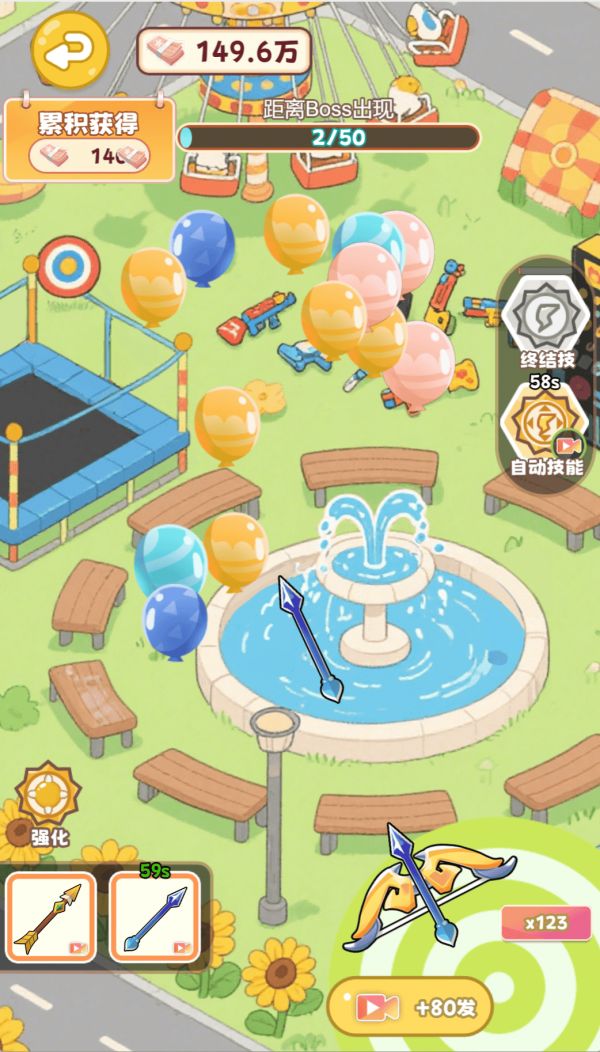This screenshot has width=600, height=1052.
Task: Go back with the yellow arrow button
Action: [x=69, y=50]
